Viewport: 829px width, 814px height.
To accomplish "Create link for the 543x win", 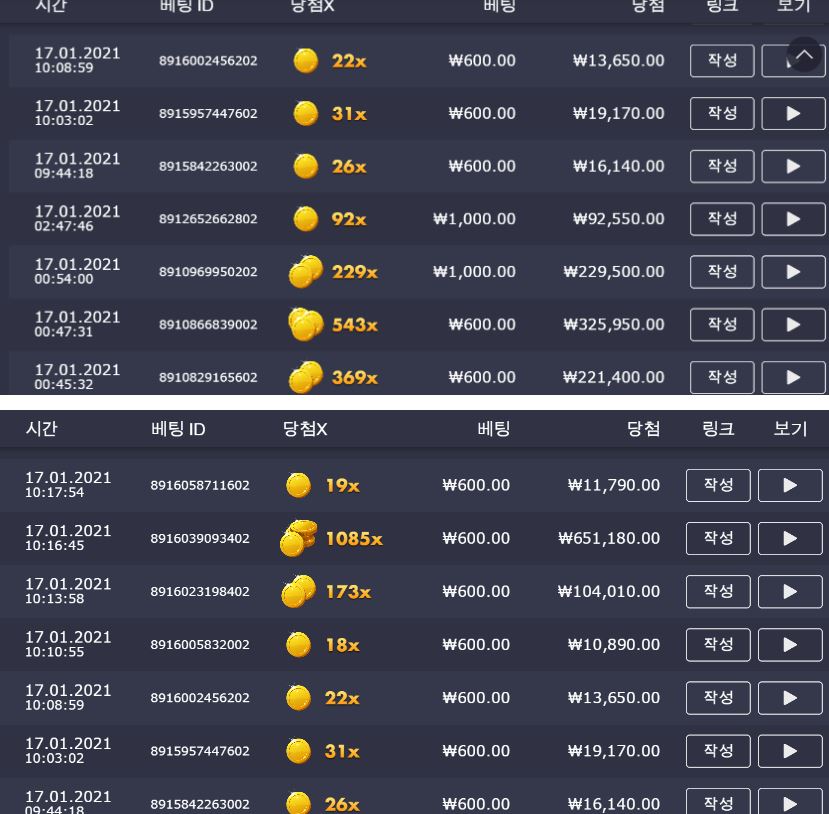I will (x=722, y=325).
